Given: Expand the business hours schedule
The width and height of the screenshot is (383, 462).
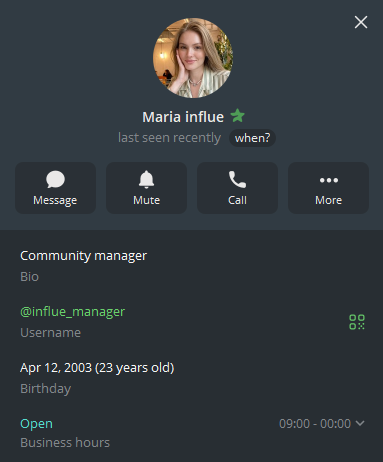Looking at the screenshot, I should 360,423.
